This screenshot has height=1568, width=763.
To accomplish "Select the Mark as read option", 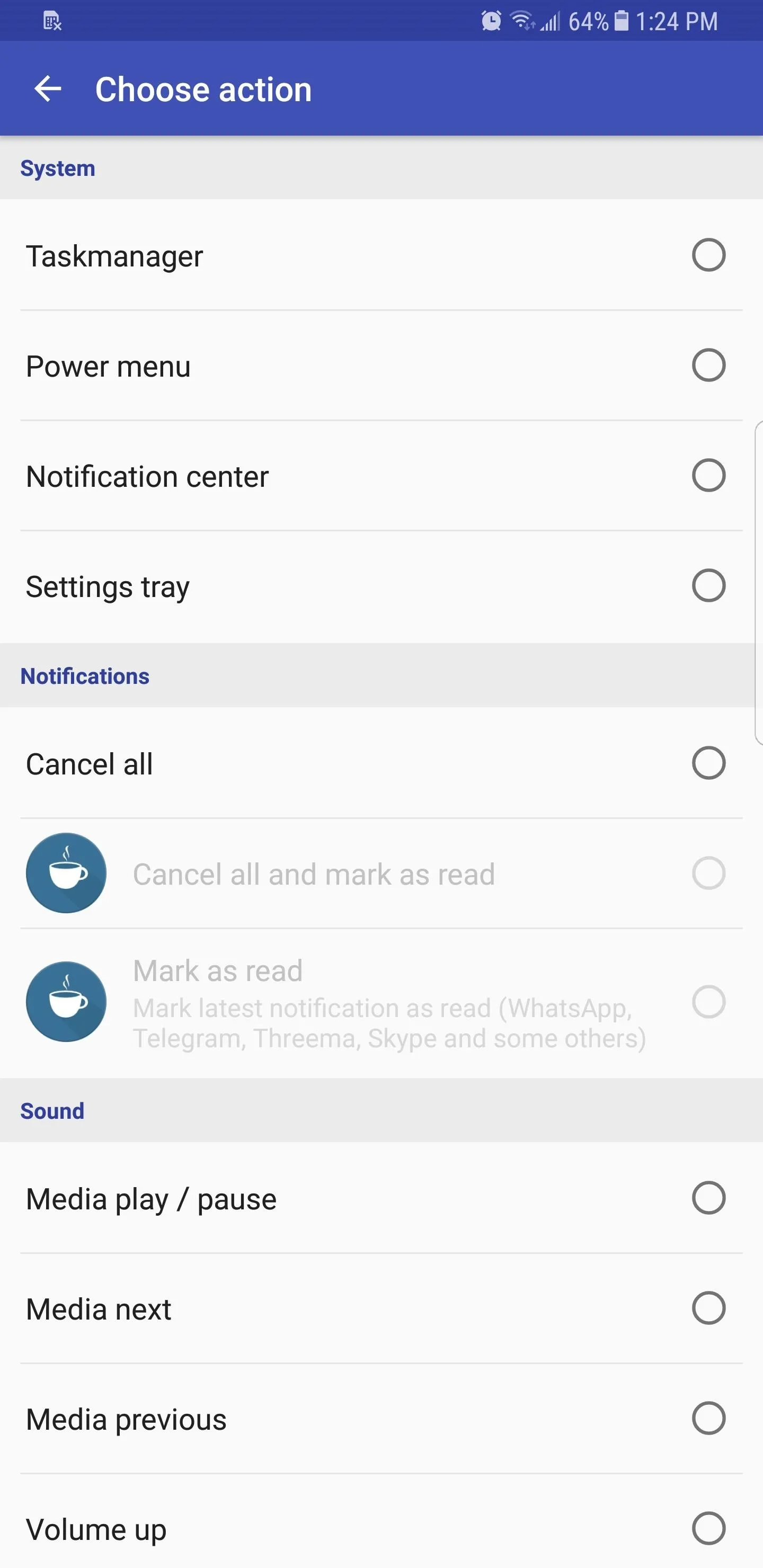I will pyautogui.click(x=381, y=1003).
